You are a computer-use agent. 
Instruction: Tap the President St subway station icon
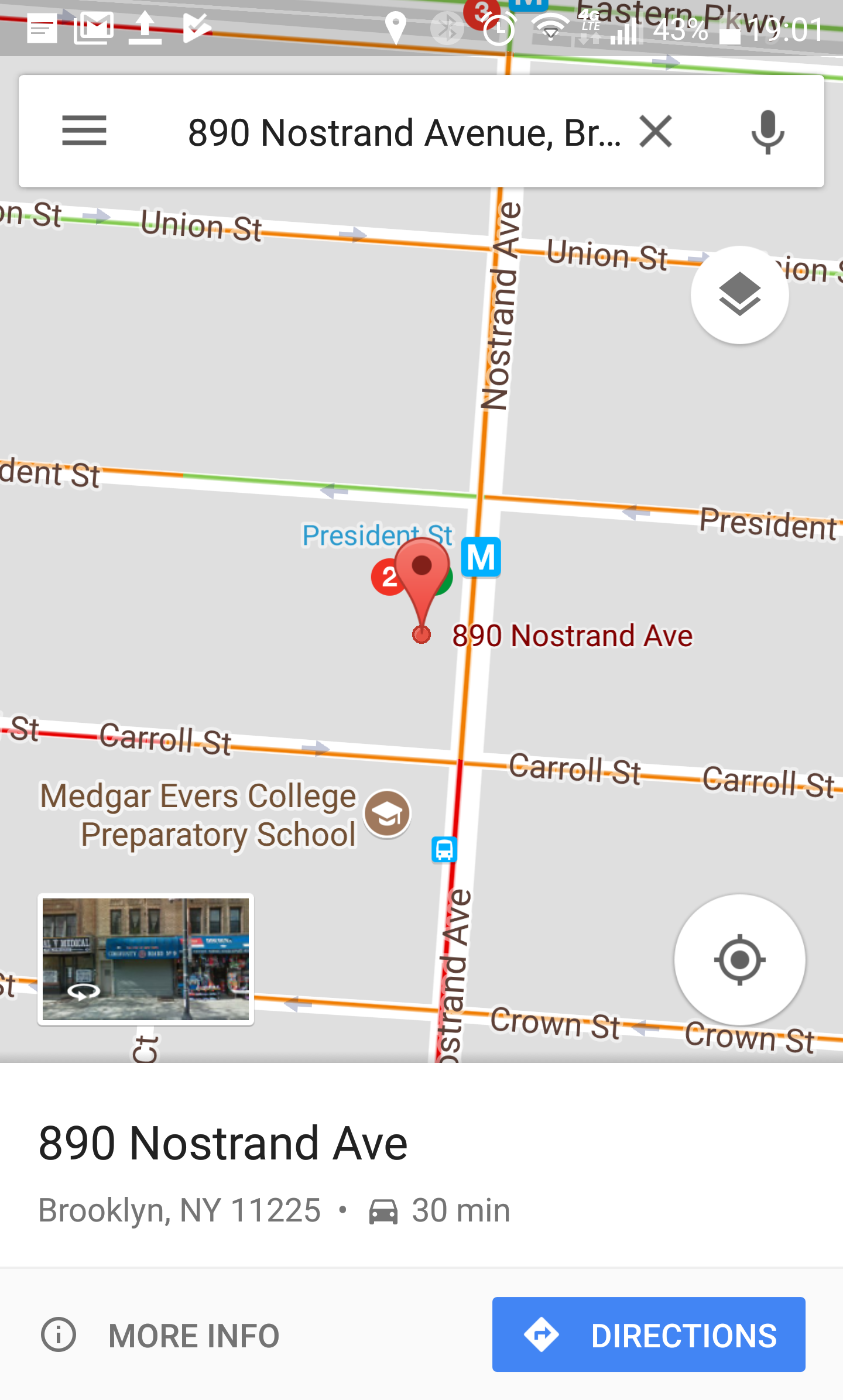(481, 557)
